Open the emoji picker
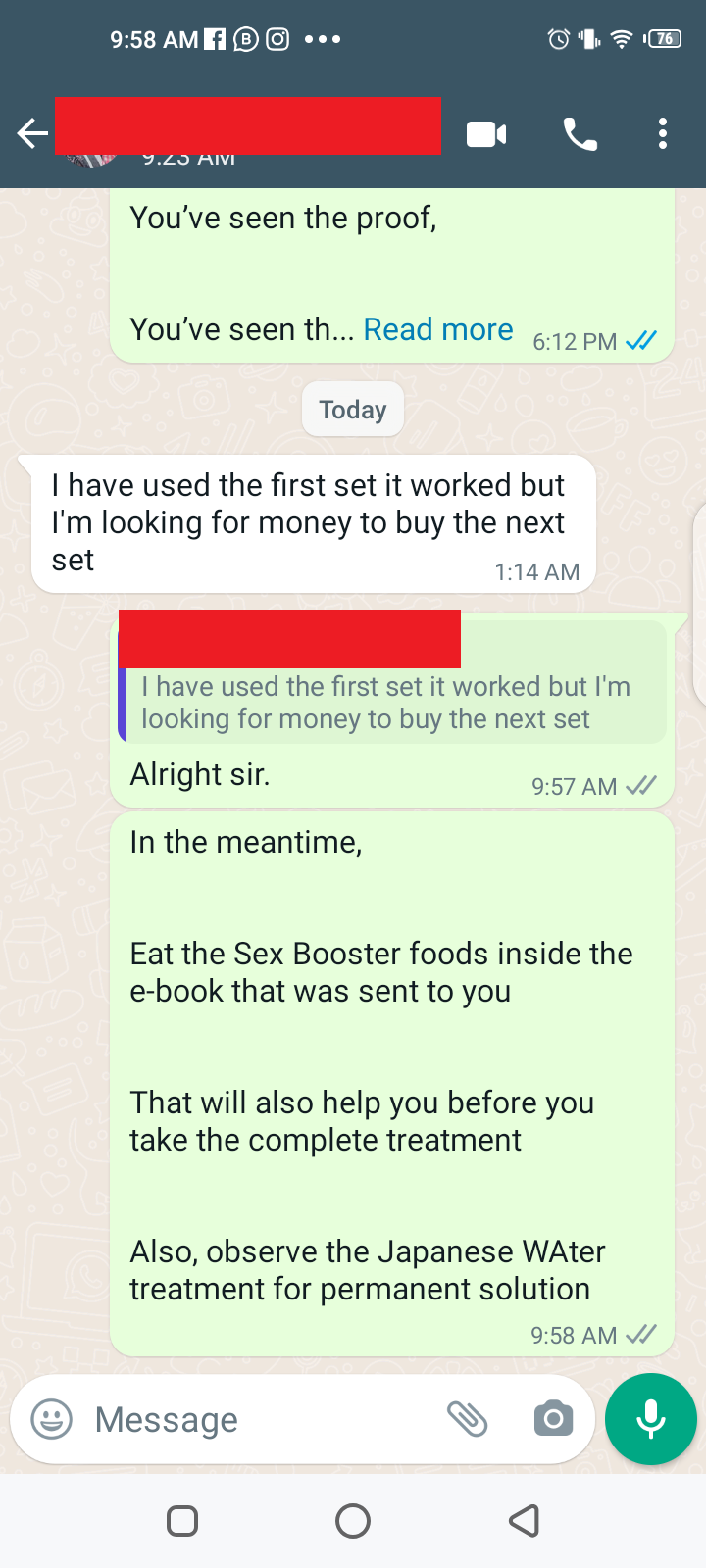The height and width of the screenshot is (1568, 706). pos(52,1419)
